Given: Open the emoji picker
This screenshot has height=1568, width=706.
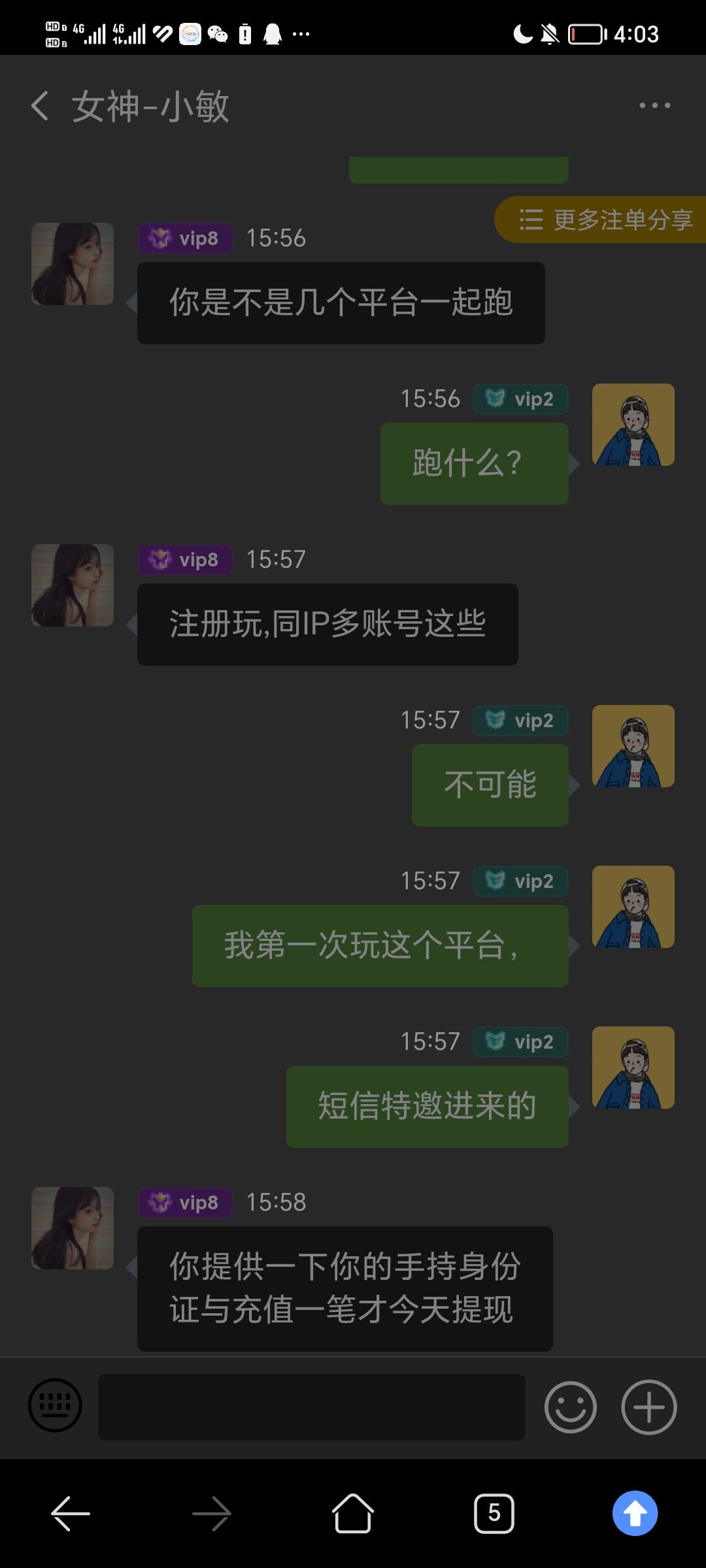Looking at the screenshot, I should click(571, 1407).
